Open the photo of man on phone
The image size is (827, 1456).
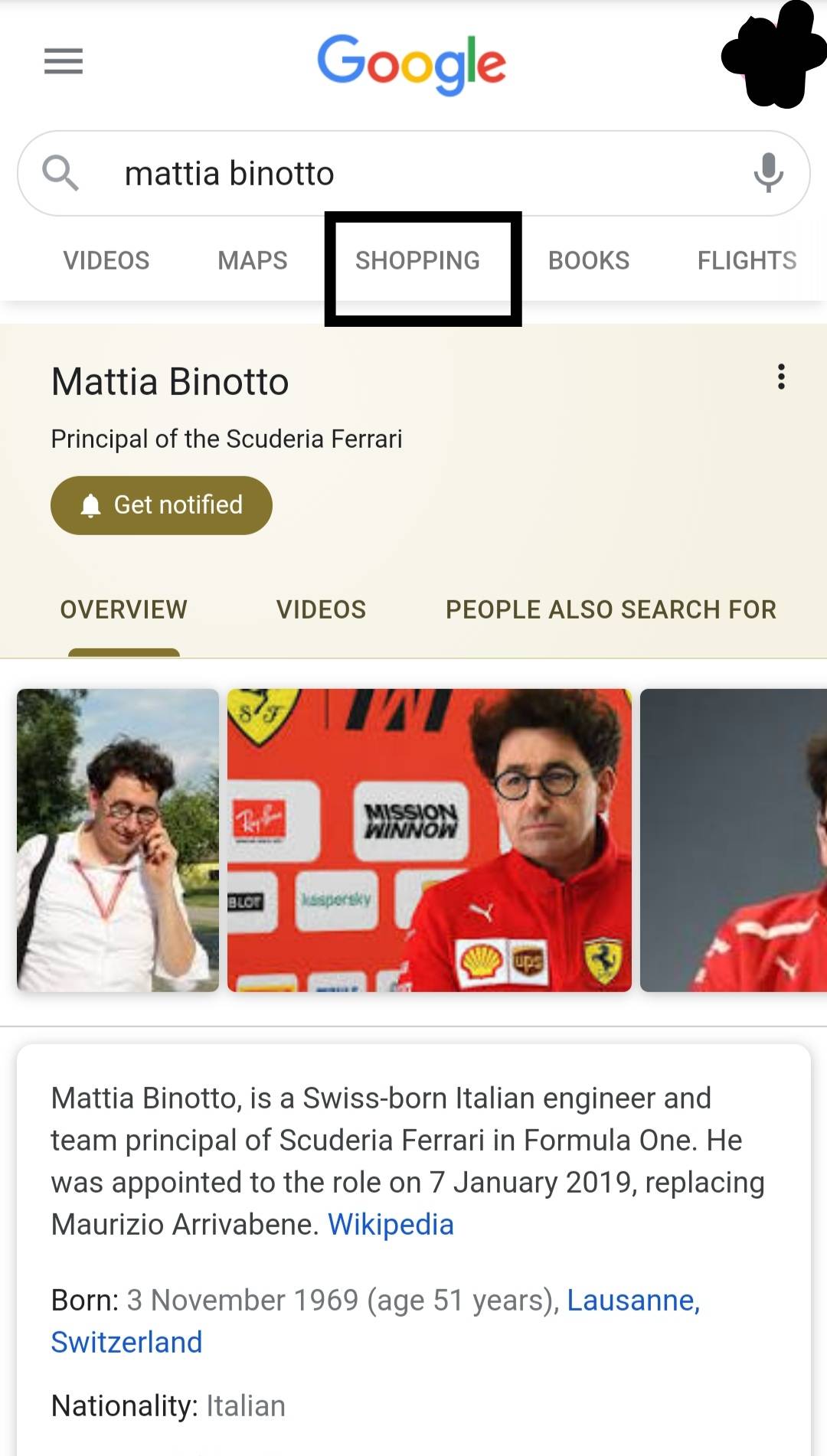pyautogui.click(x=118, y=840)
